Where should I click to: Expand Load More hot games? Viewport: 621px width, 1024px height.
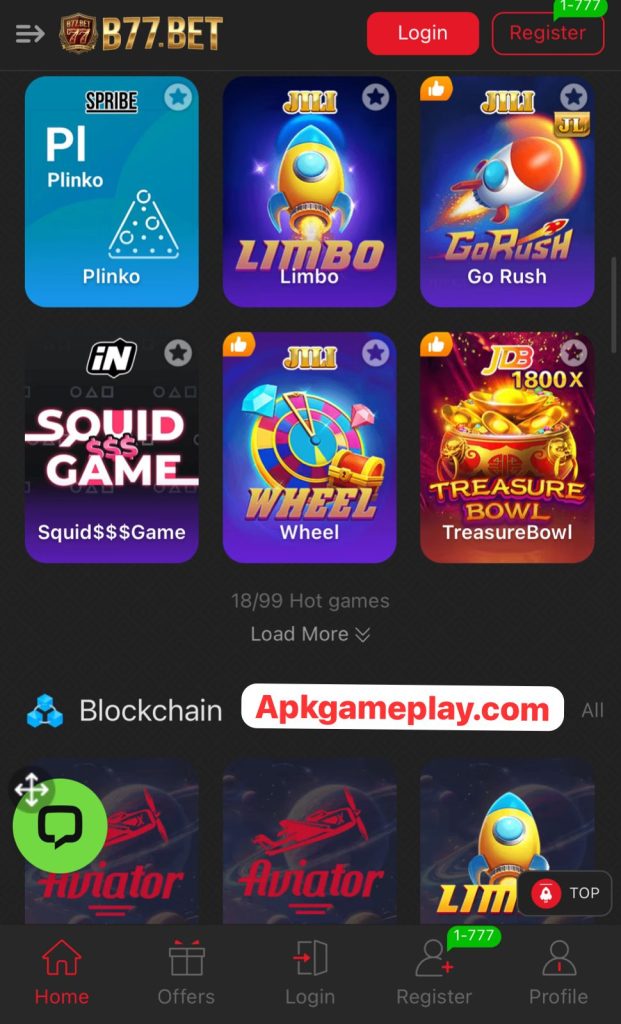point(310,634)
